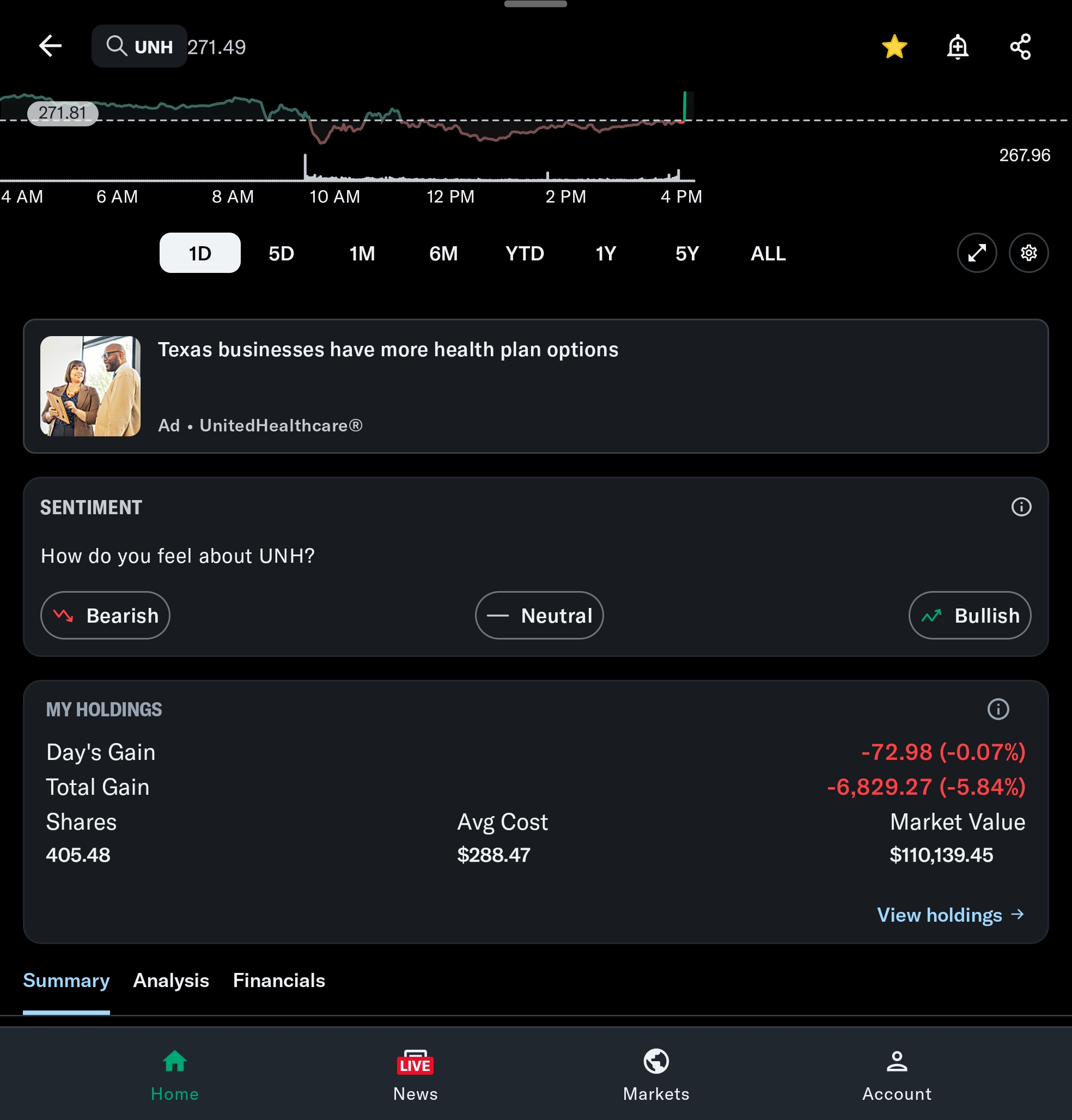Screen dimensions: 1072x1120
Task: Open the UnitedHealthcare ad card
Action: tap(535, 386)
